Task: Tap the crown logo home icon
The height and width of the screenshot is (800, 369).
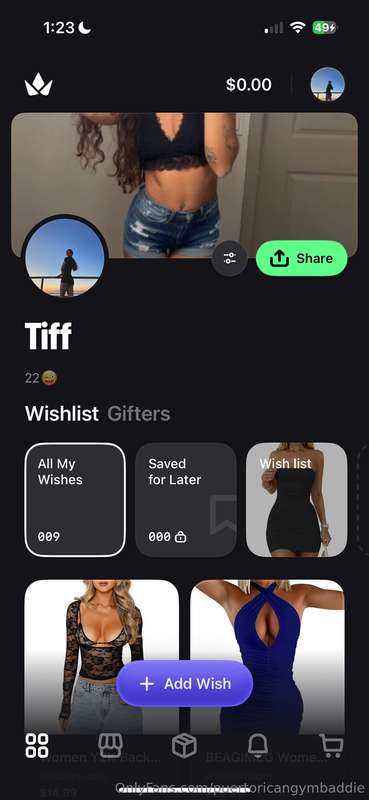Action: point(39,85)
